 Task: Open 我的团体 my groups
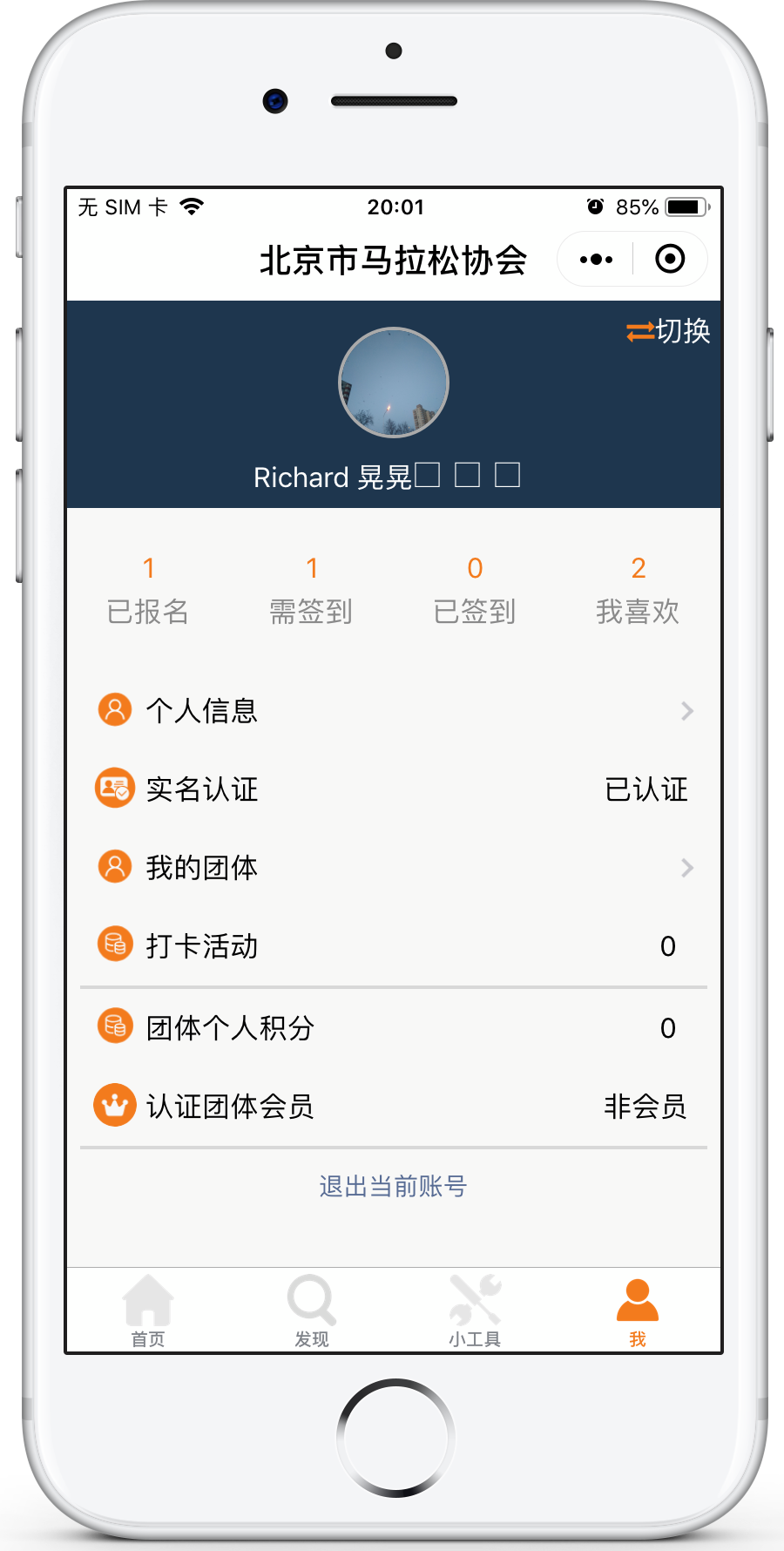click(394, 867)
